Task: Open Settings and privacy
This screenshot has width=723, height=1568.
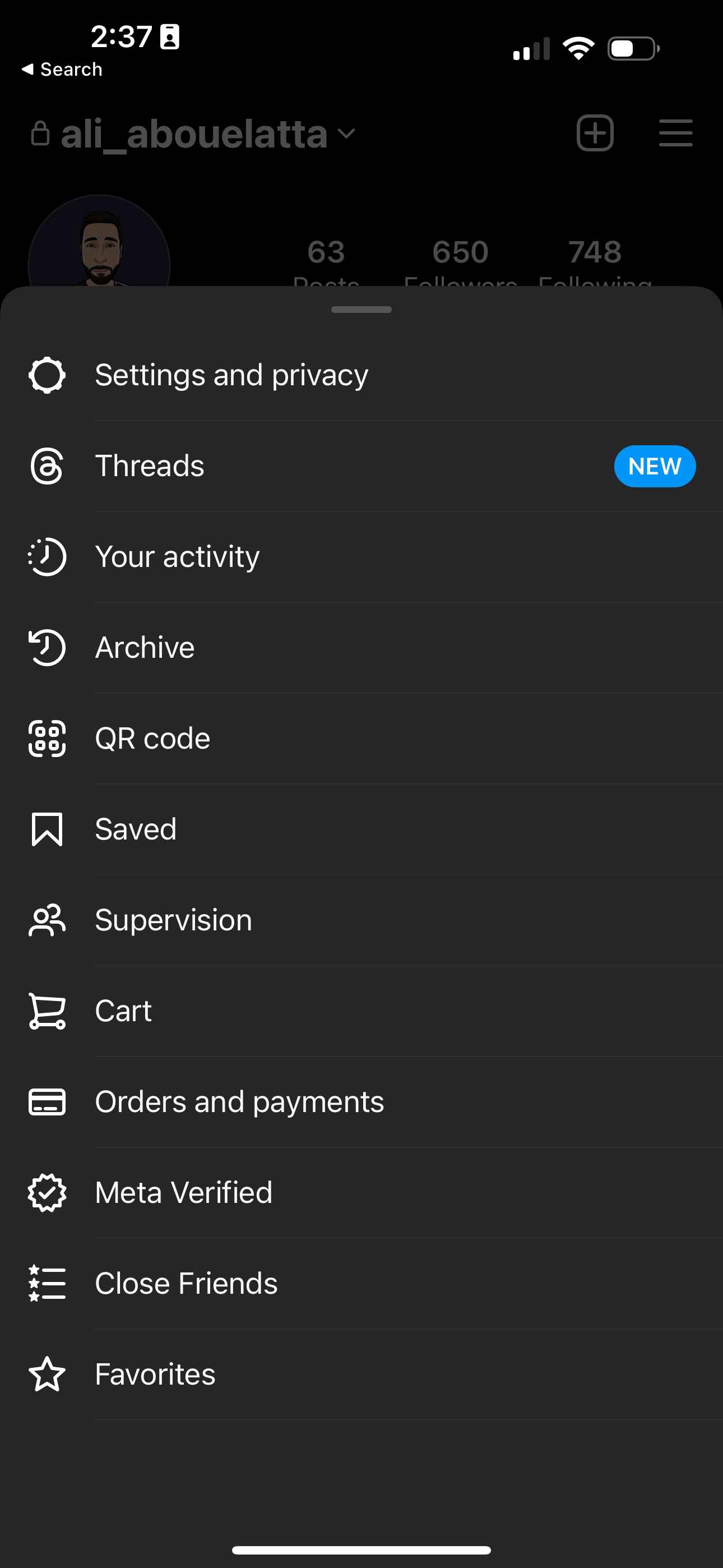Action: click(x=231, y=375)
